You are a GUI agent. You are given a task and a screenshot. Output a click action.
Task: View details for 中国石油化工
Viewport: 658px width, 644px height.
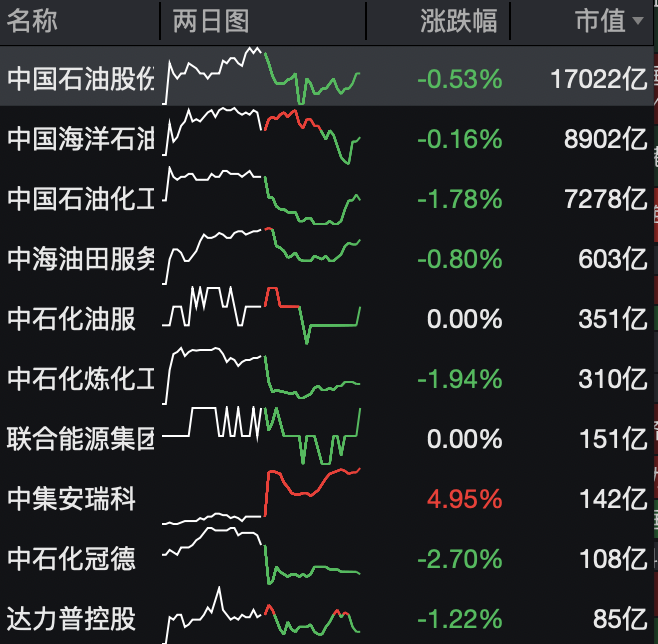81,199
